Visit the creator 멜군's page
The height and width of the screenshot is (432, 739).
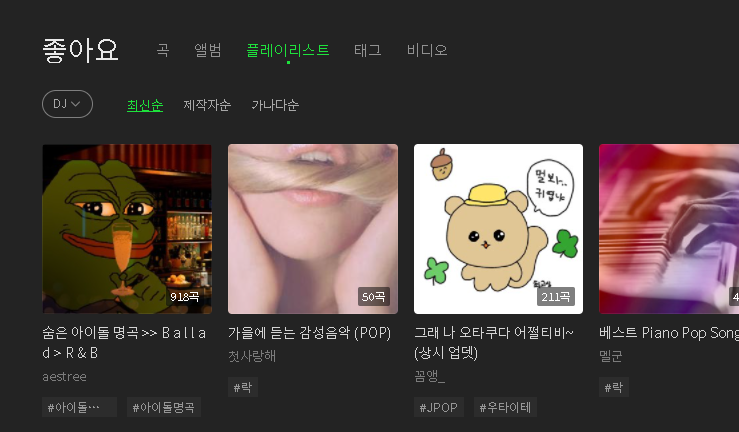(x=610, y=355)
